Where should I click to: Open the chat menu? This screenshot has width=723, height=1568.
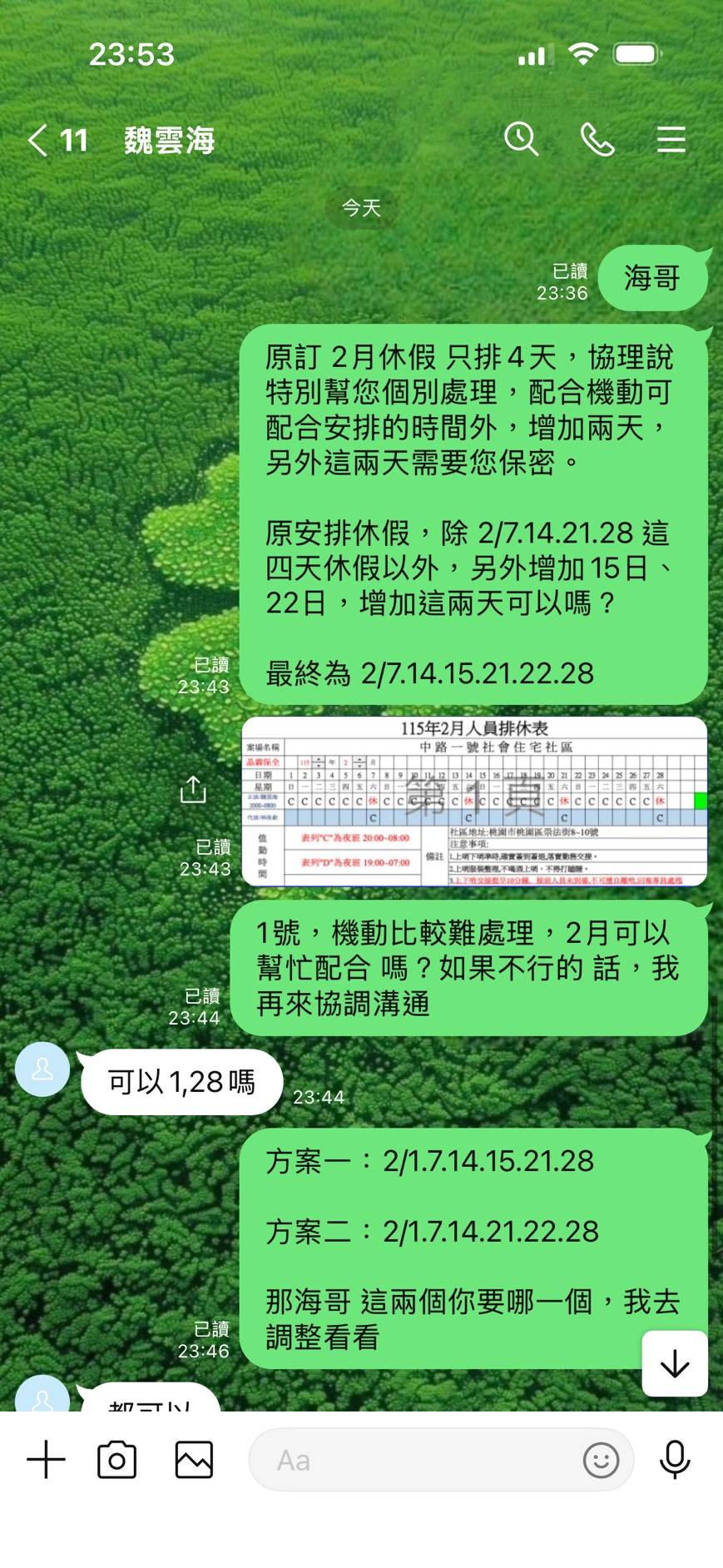(671, 139)
